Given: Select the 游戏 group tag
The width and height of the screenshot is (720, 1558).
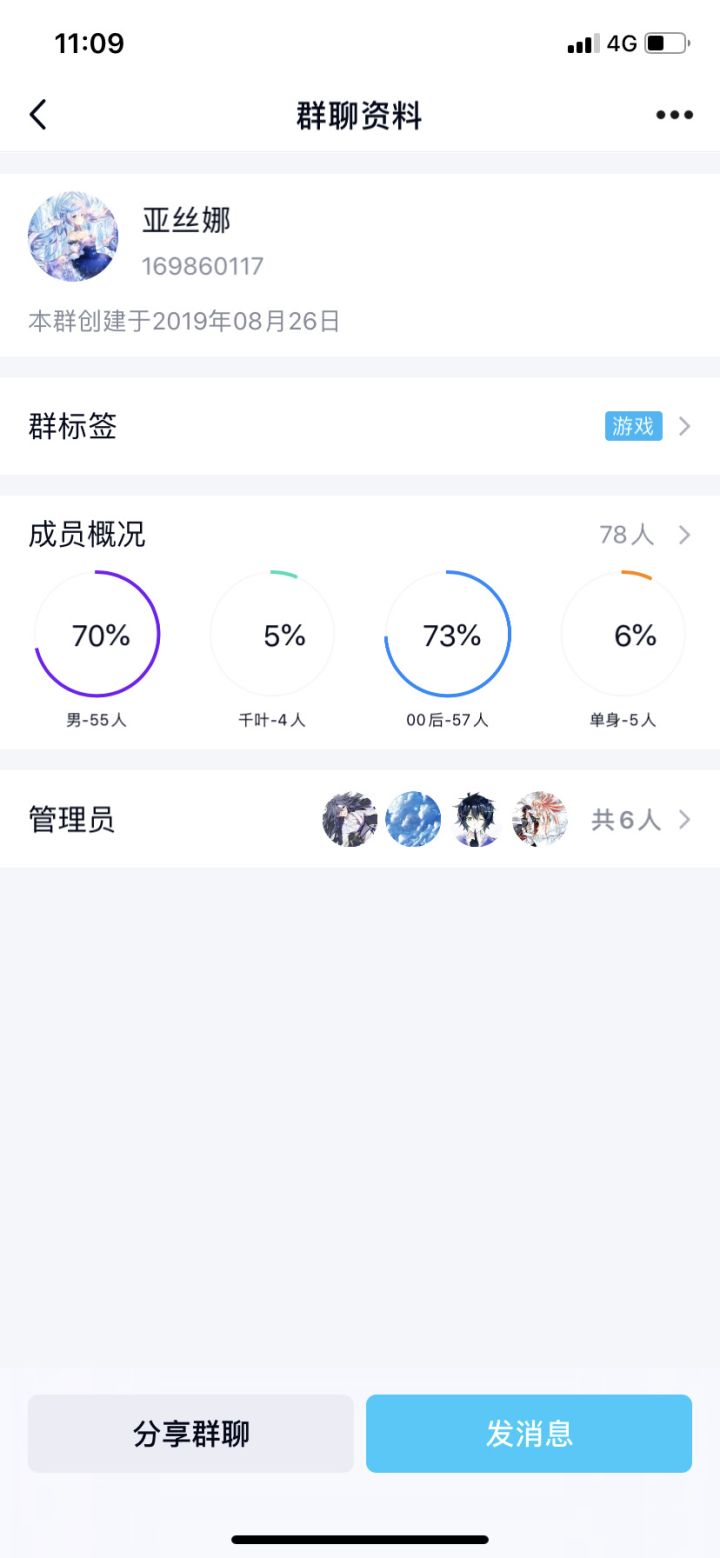Looking at the screenshot, I should click(x=633, y=426).
